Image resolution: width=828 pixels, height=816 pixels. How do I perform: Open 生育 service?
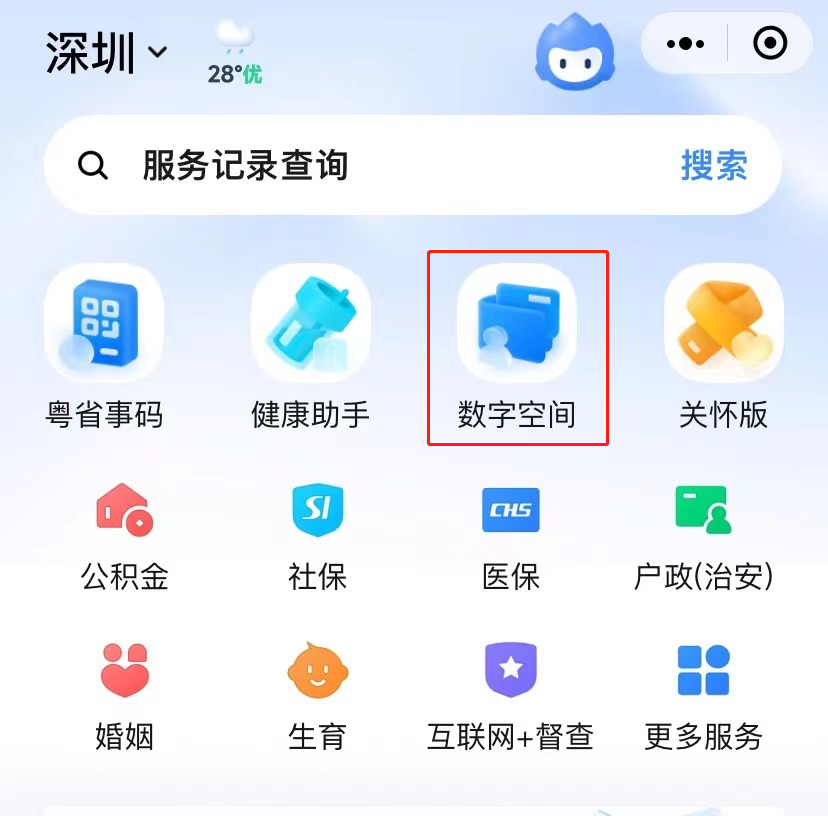pyautogui.click(x=317, y=695)
